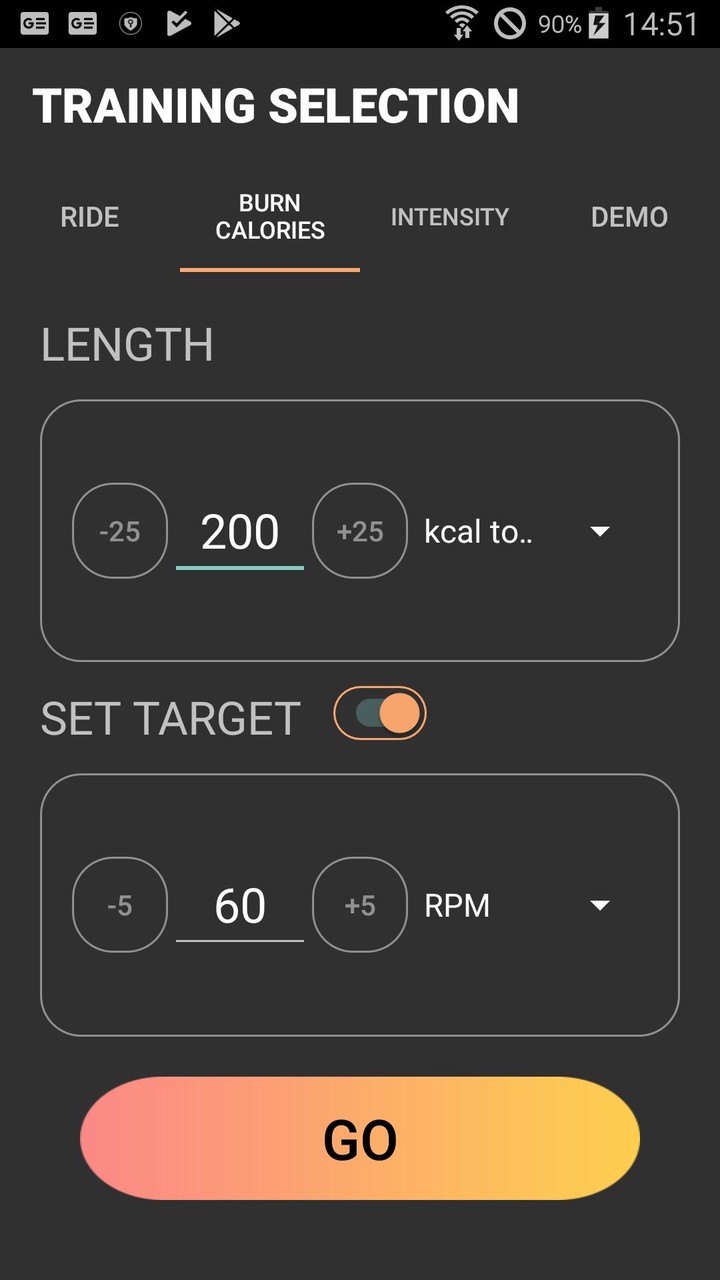Screen dimensions: 720x1280
Task: Select the RIDE tab
Action: pos(89,217)
